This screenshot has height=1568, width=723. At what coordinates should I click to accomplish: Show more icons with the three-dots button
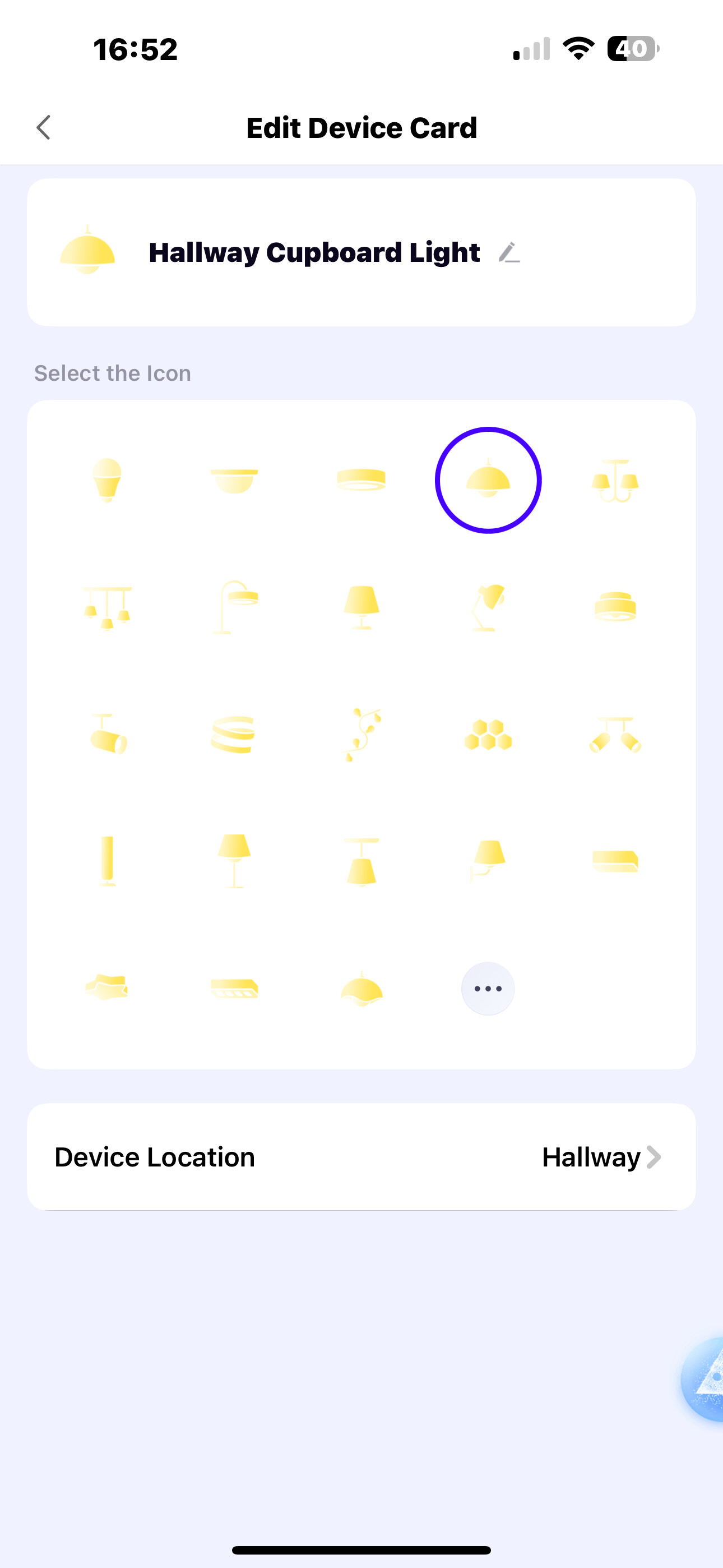pos(488,989)
